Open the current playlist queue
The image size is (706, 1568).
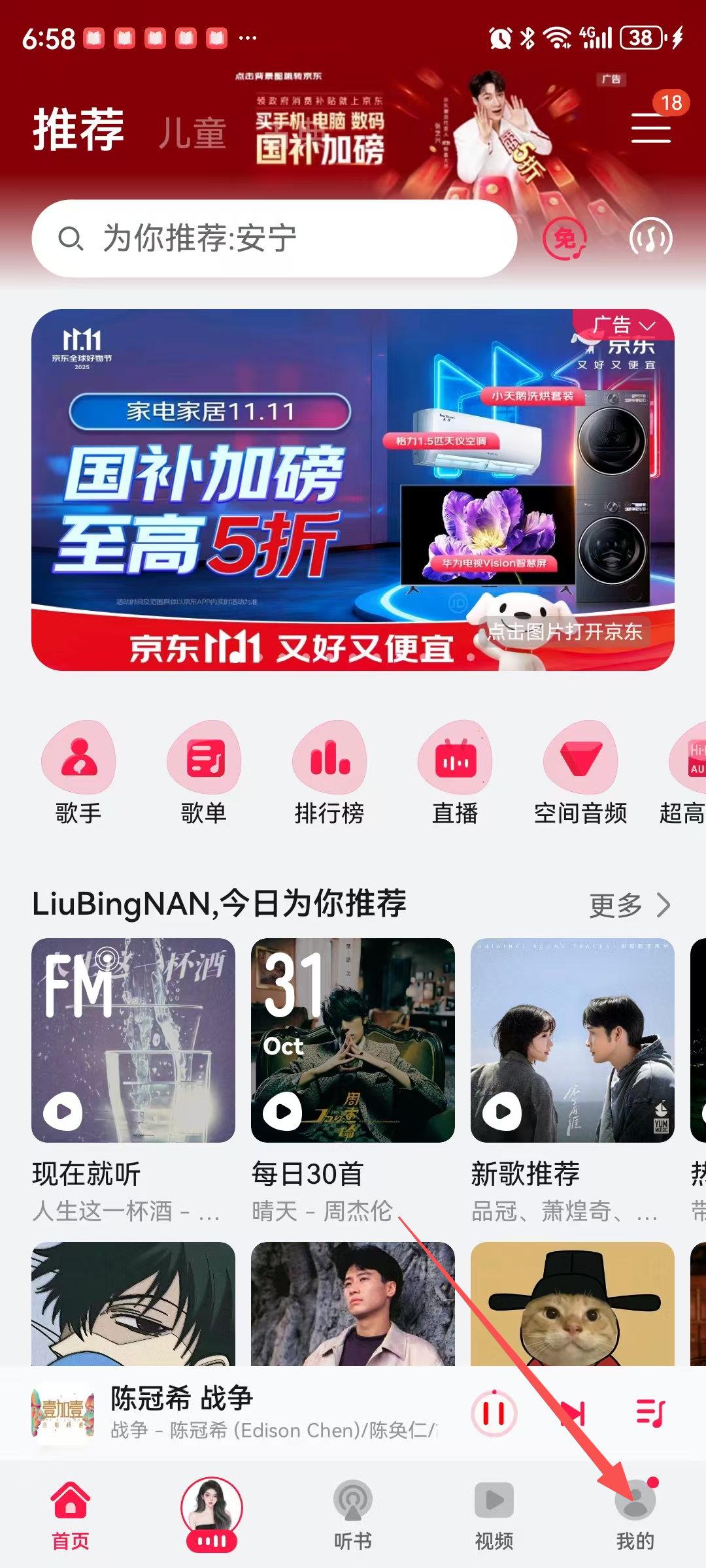click(650, 1414)
